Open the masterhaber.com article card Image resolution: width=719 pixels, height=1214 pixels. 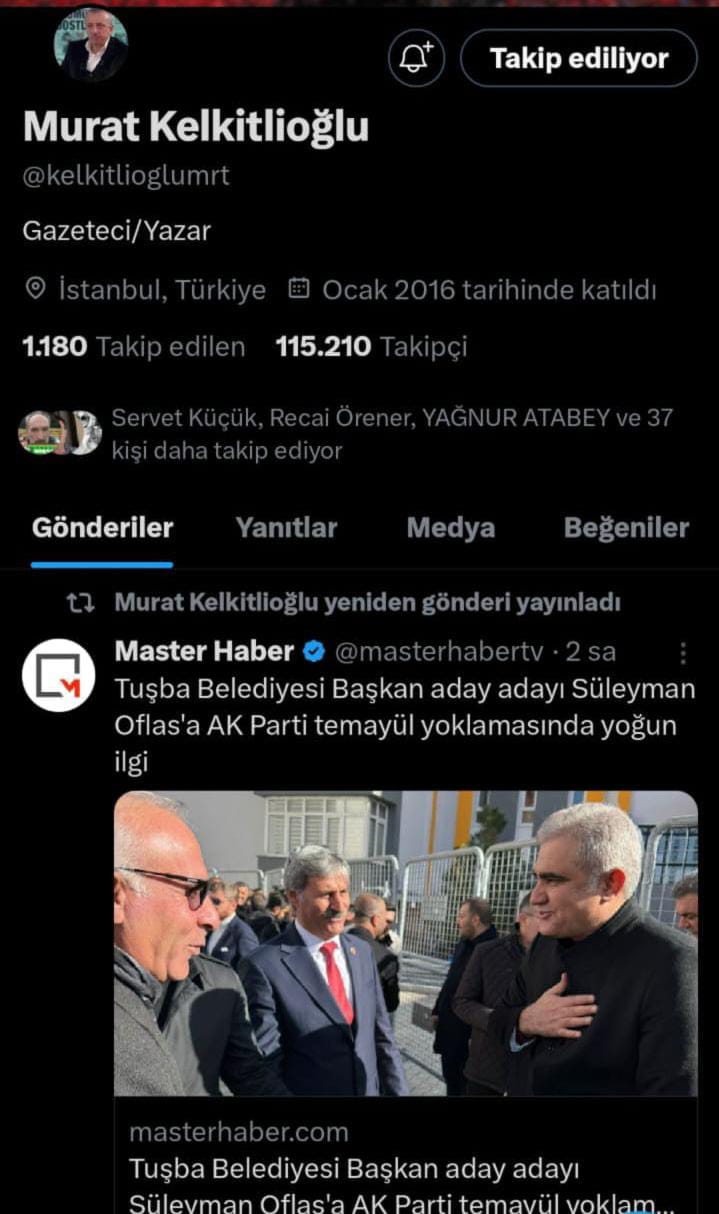coord(405,1002)
